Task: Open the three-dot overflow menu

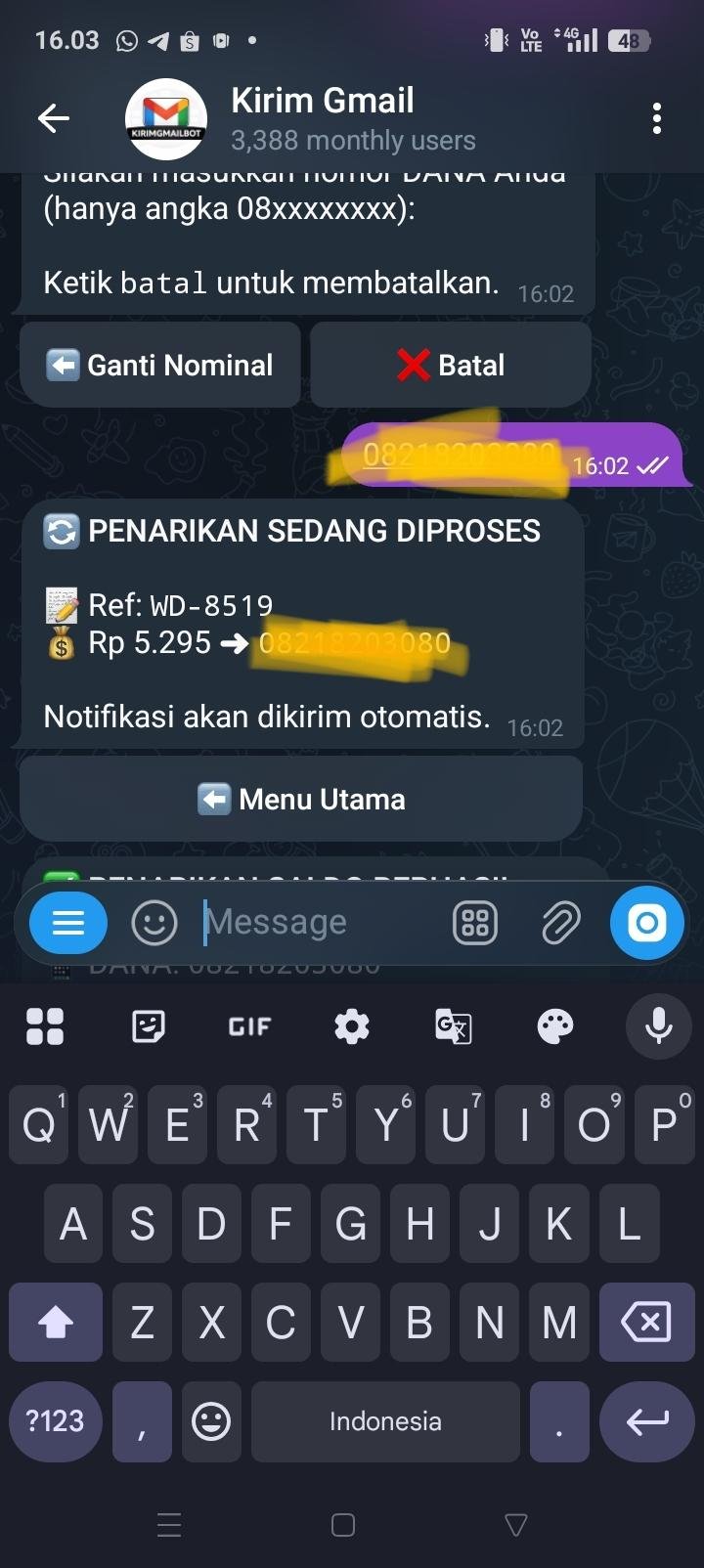Action: (657, 119)
